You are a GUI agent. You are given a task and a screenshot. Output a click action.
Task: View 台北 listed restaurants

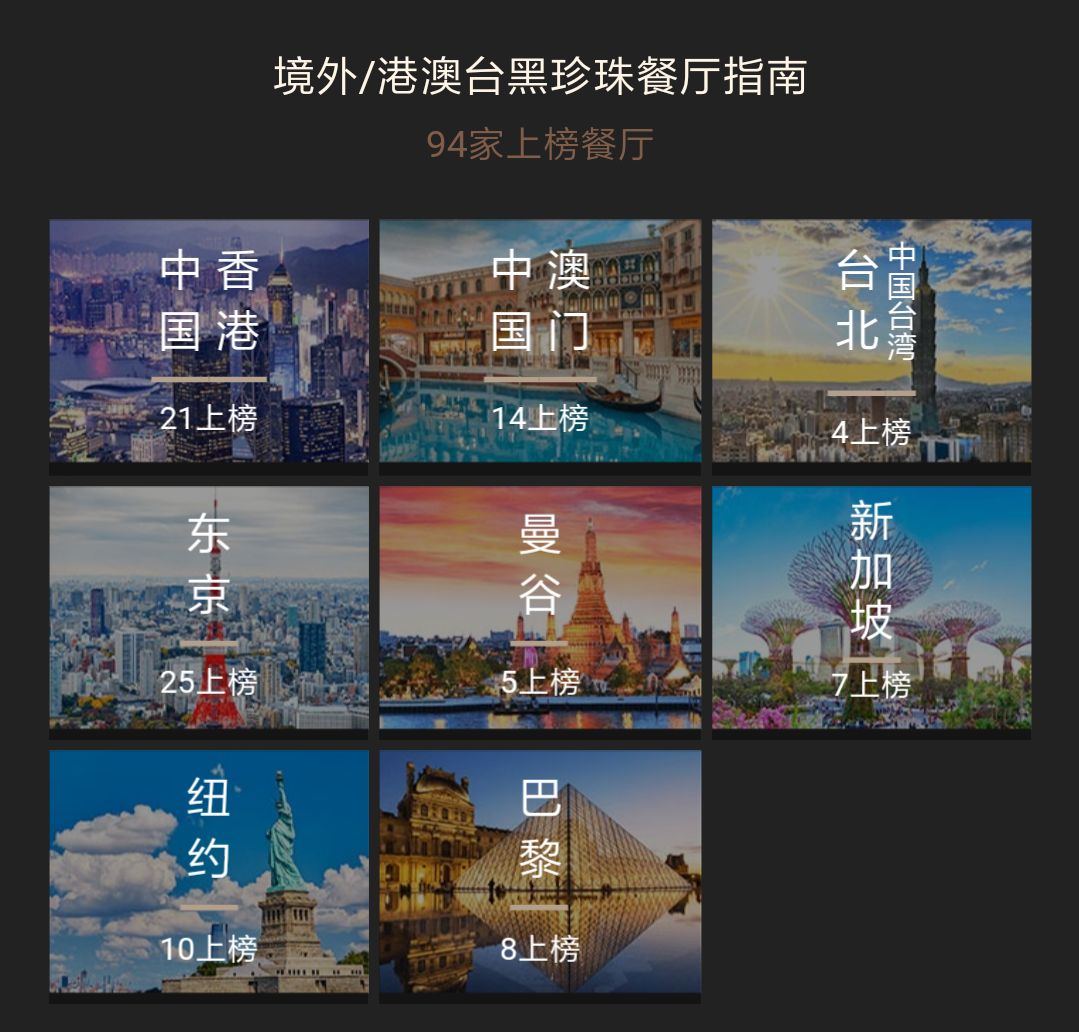point(871,341)
